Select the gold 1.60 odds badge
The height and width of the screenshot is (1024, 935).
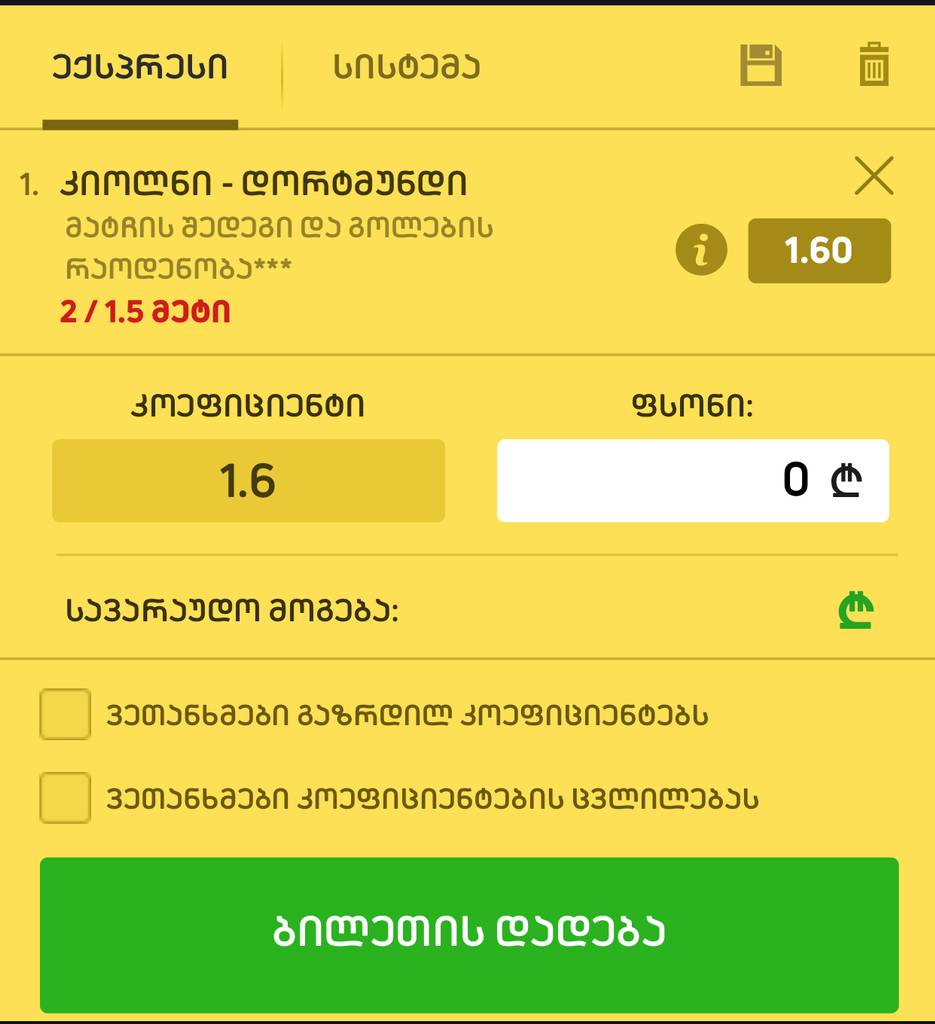tap(820, 251)
